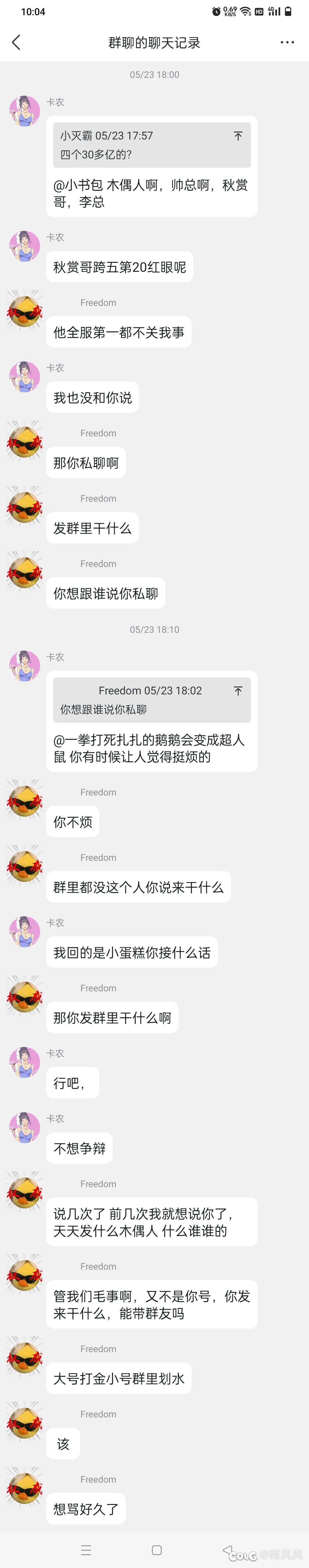The image size is (309, 1568).
Task: Go back from the group chat record
Action: (x=16, y=42)
